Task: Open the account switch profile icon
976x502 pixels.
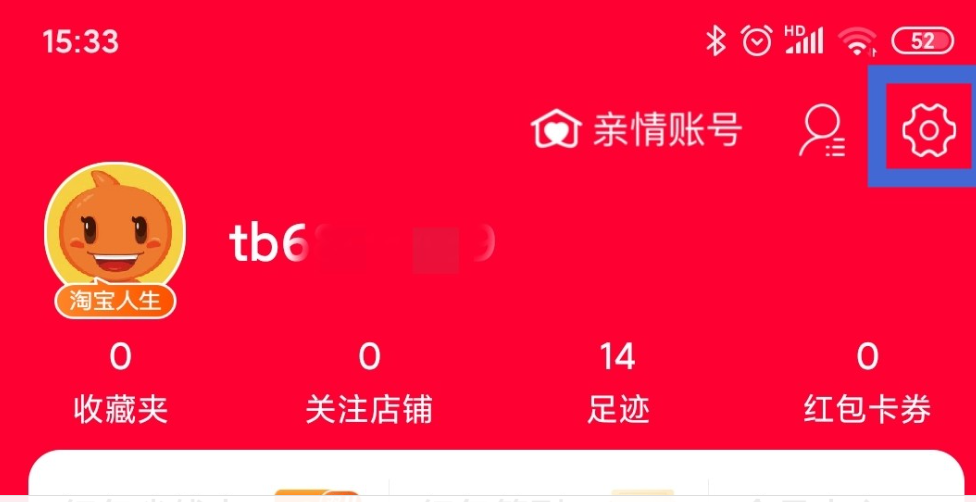Action: pyautogui.click(x=822, y=131)
